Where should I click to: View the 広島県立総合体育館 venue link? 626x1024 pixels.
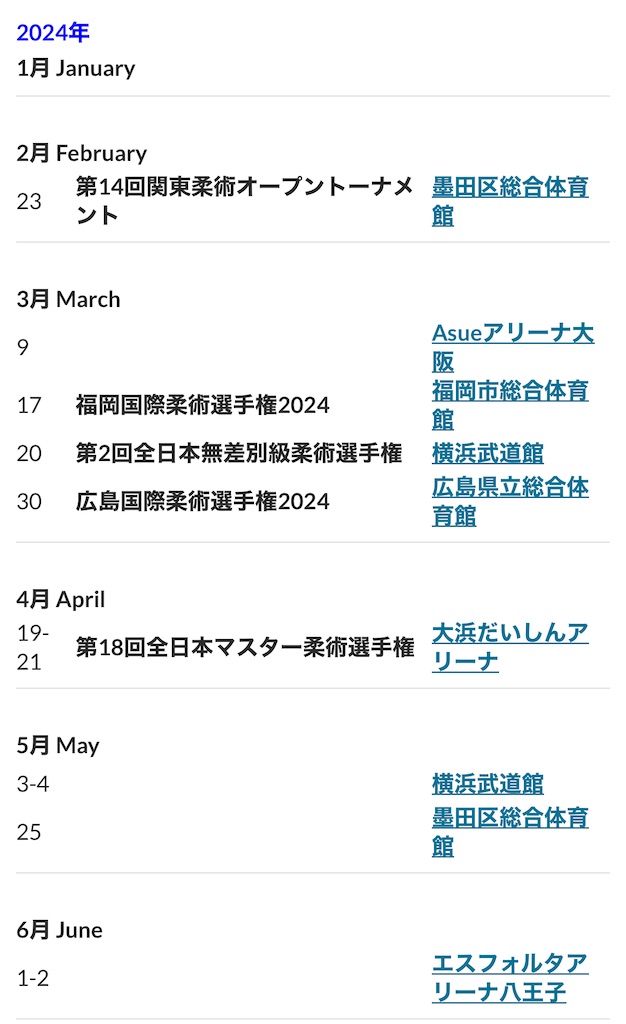pos(509,487)
